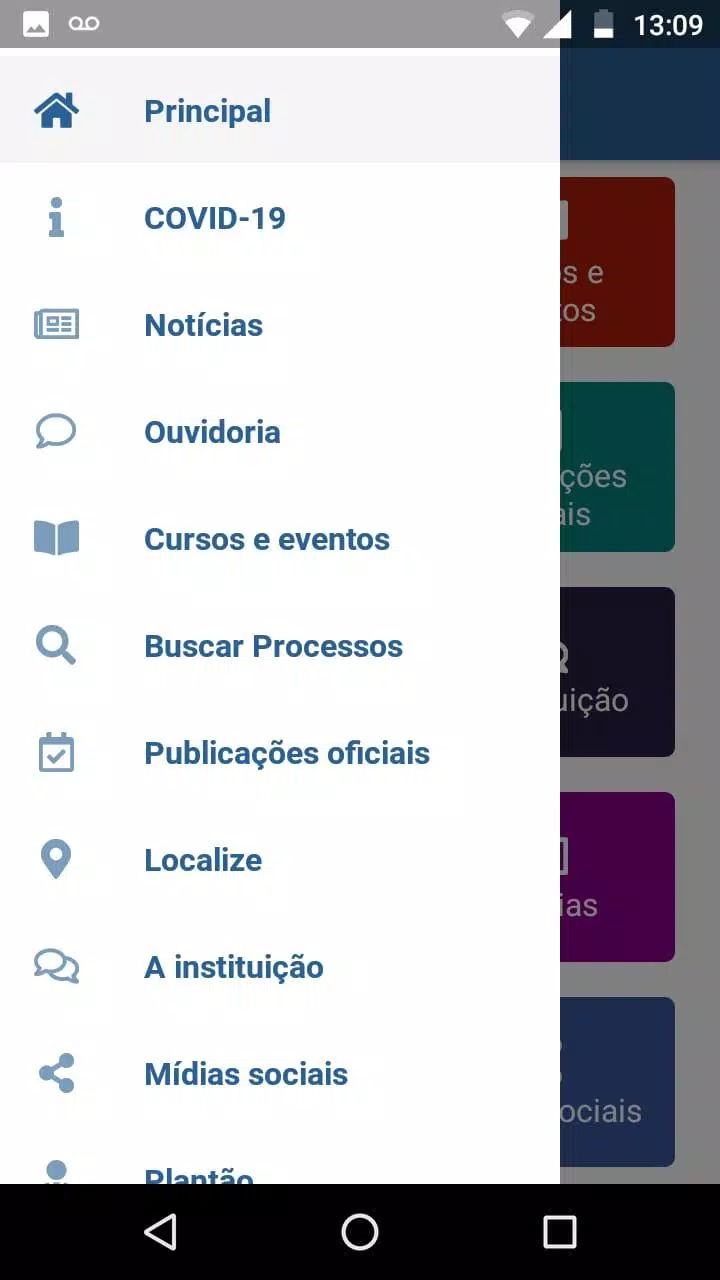Open Notícias from the drawer
This screenshot has width=720, height=1280.
click(280, 325)
